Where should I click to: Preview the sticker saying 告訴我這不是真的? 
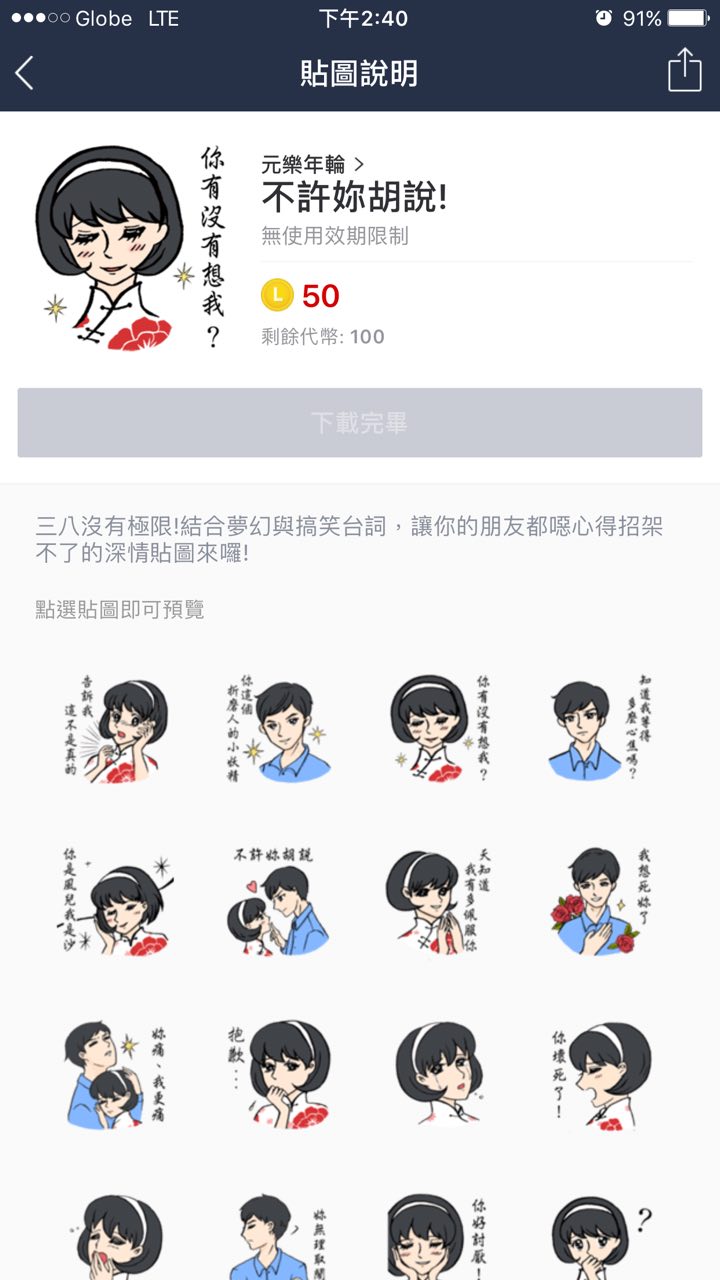115,730
